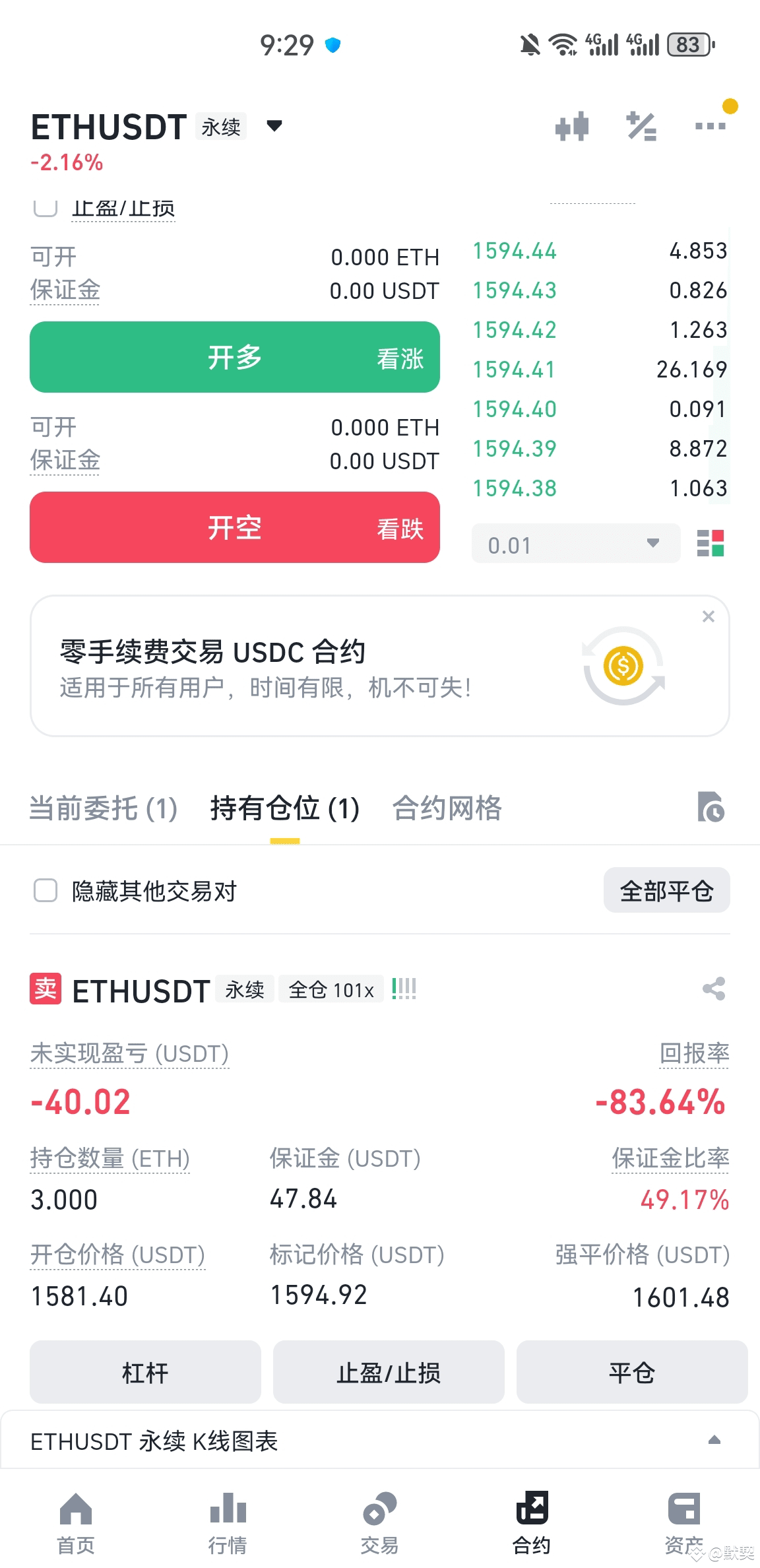The image size is (760, 1568).
Task: Open the ETHUSDT pair selector dropdown
Action: click(x=275, y=126)
